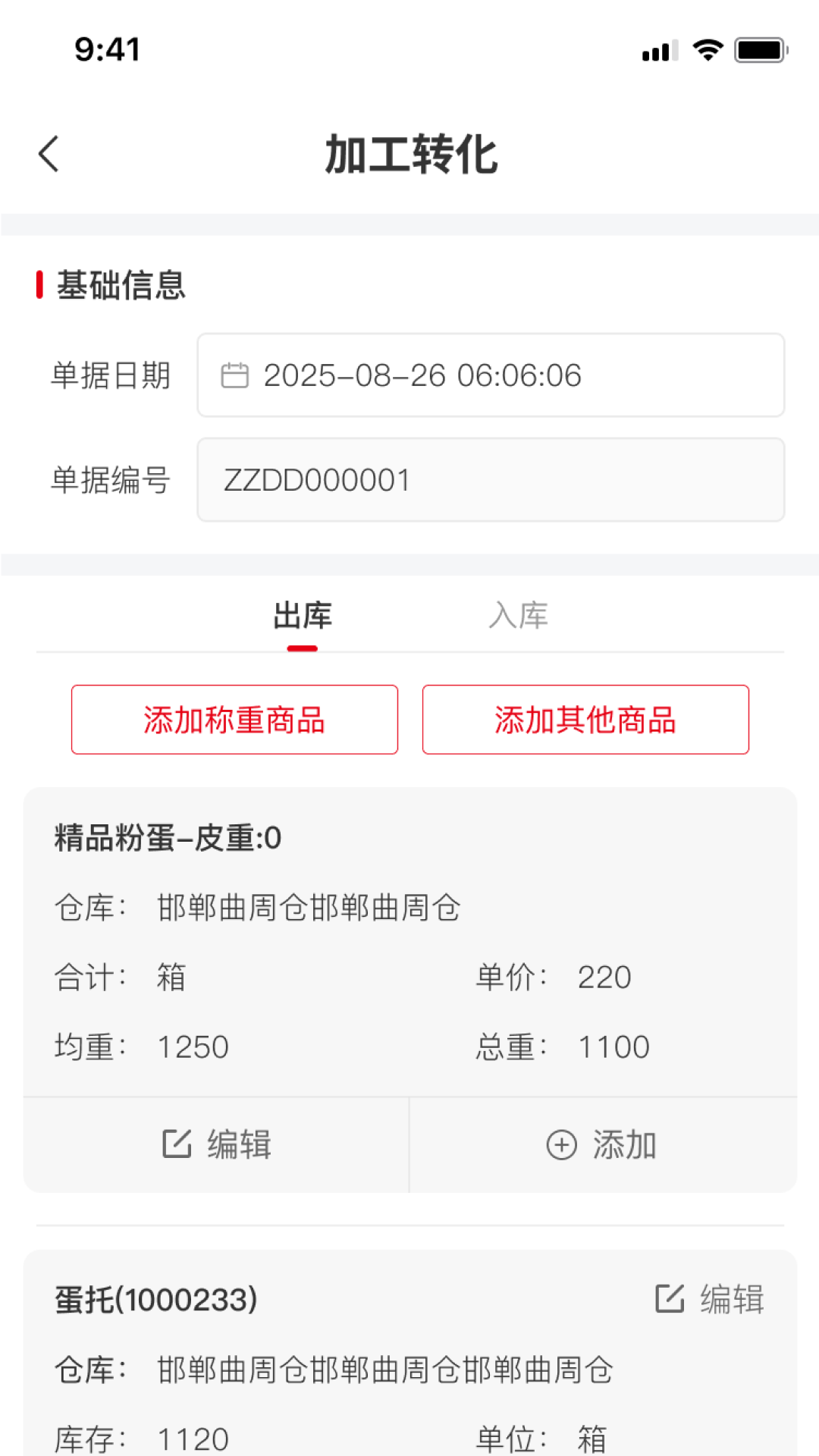Switch to the 出库 tab
This screenshot has height=1456, width=819.
pos(303,616)
